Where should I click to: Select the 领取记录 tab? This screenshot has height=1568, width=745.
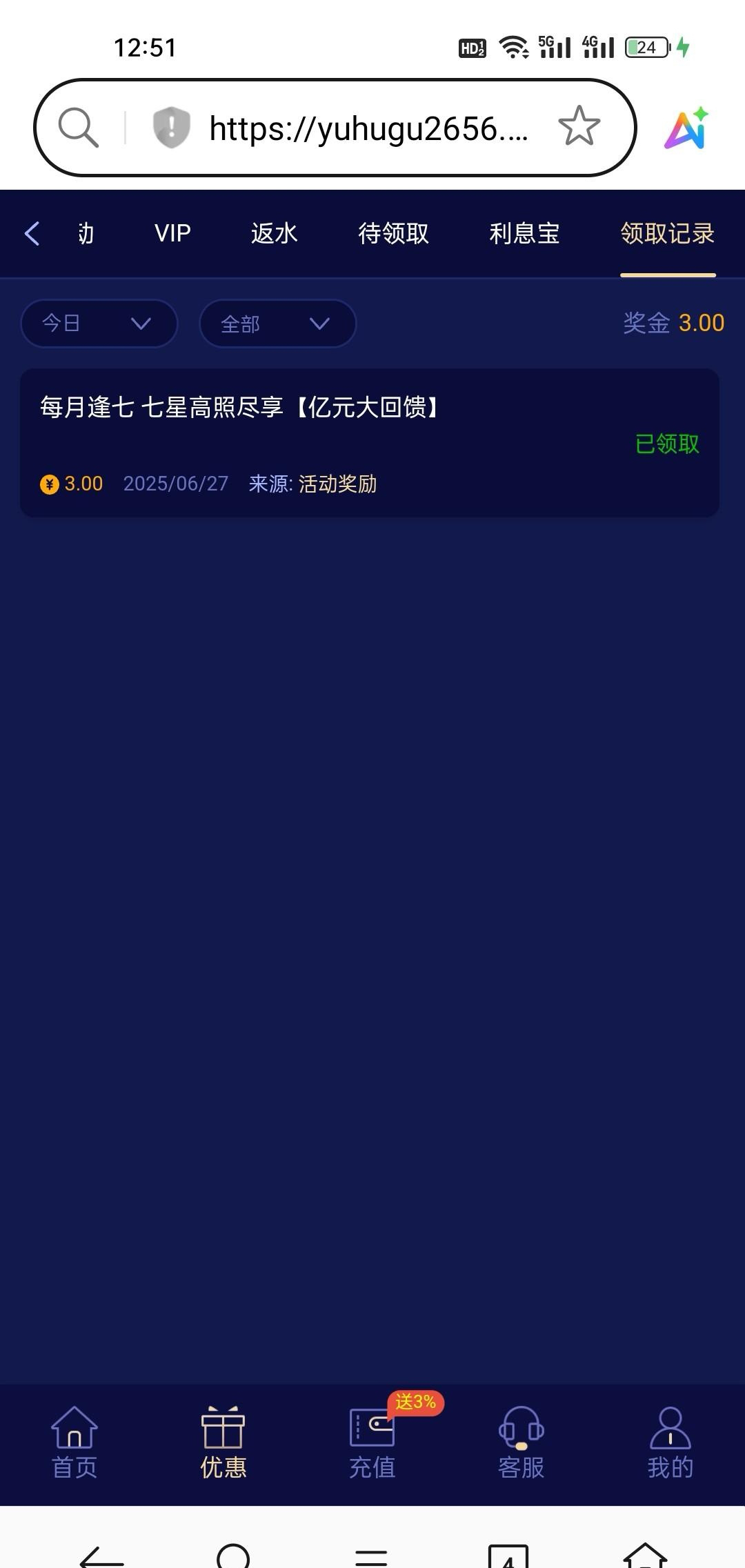667,233
